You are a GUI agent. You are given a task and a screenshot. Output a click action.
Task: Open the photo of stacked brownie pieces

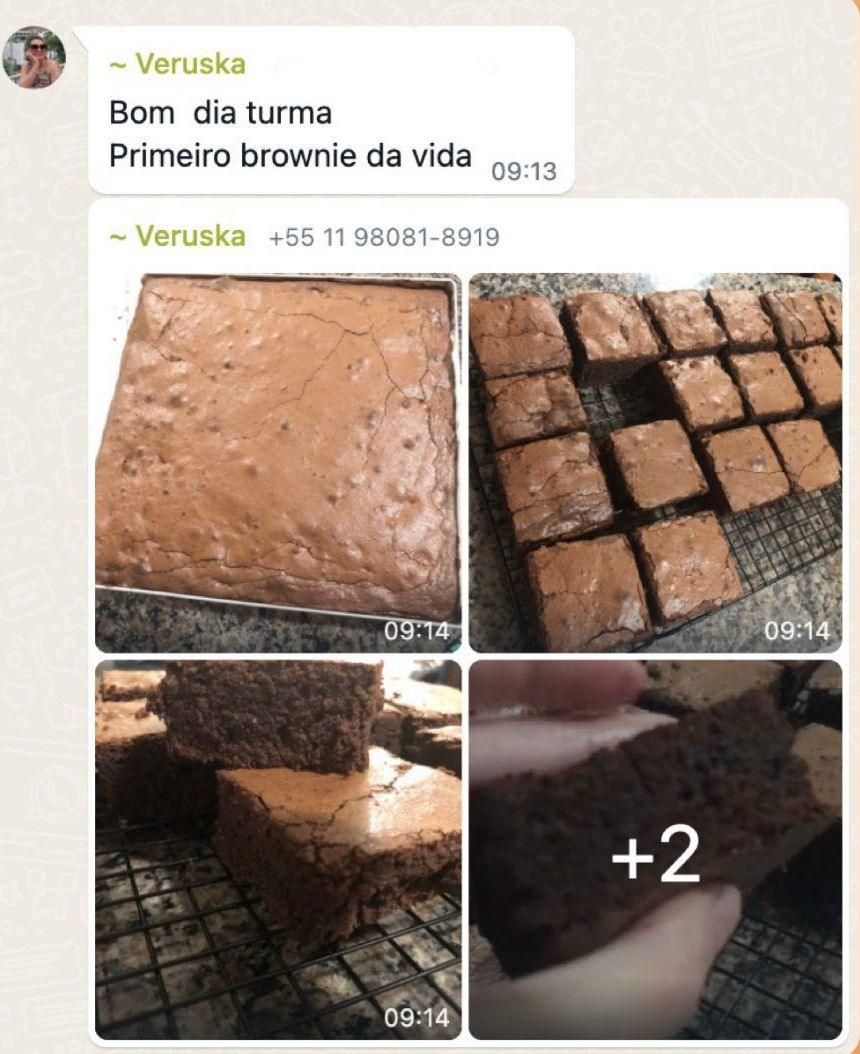tap(278, 848)
